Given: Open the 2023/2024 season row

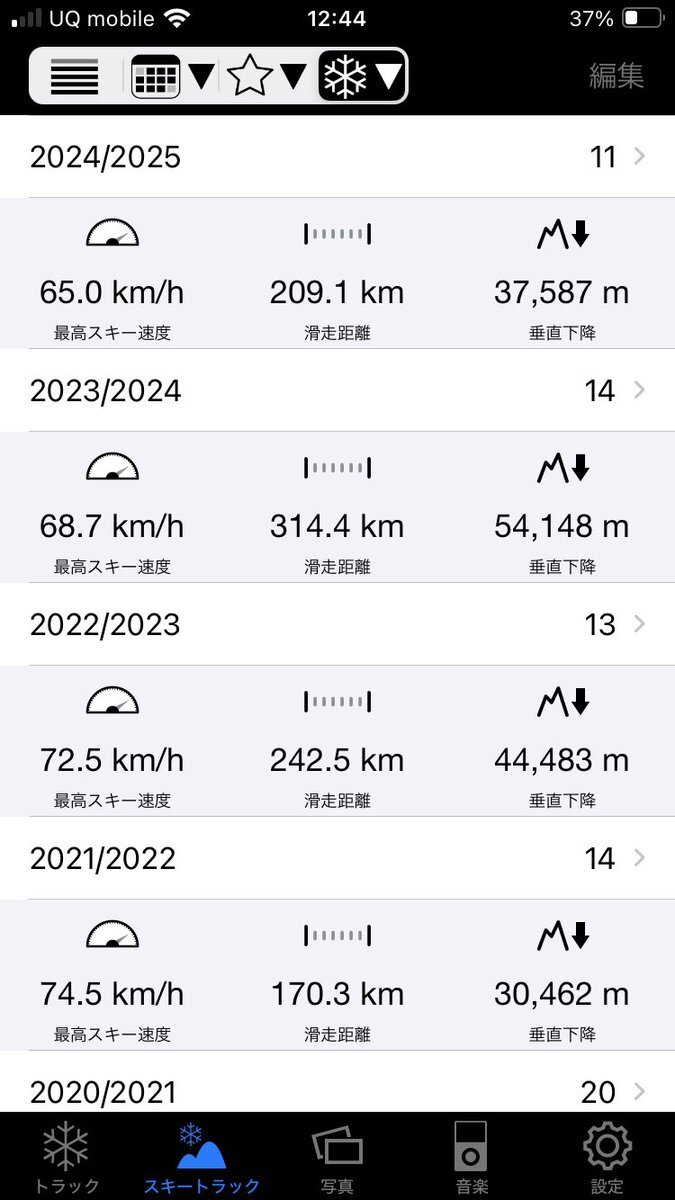Looking at the screenshot, I should tap(337, 391).
